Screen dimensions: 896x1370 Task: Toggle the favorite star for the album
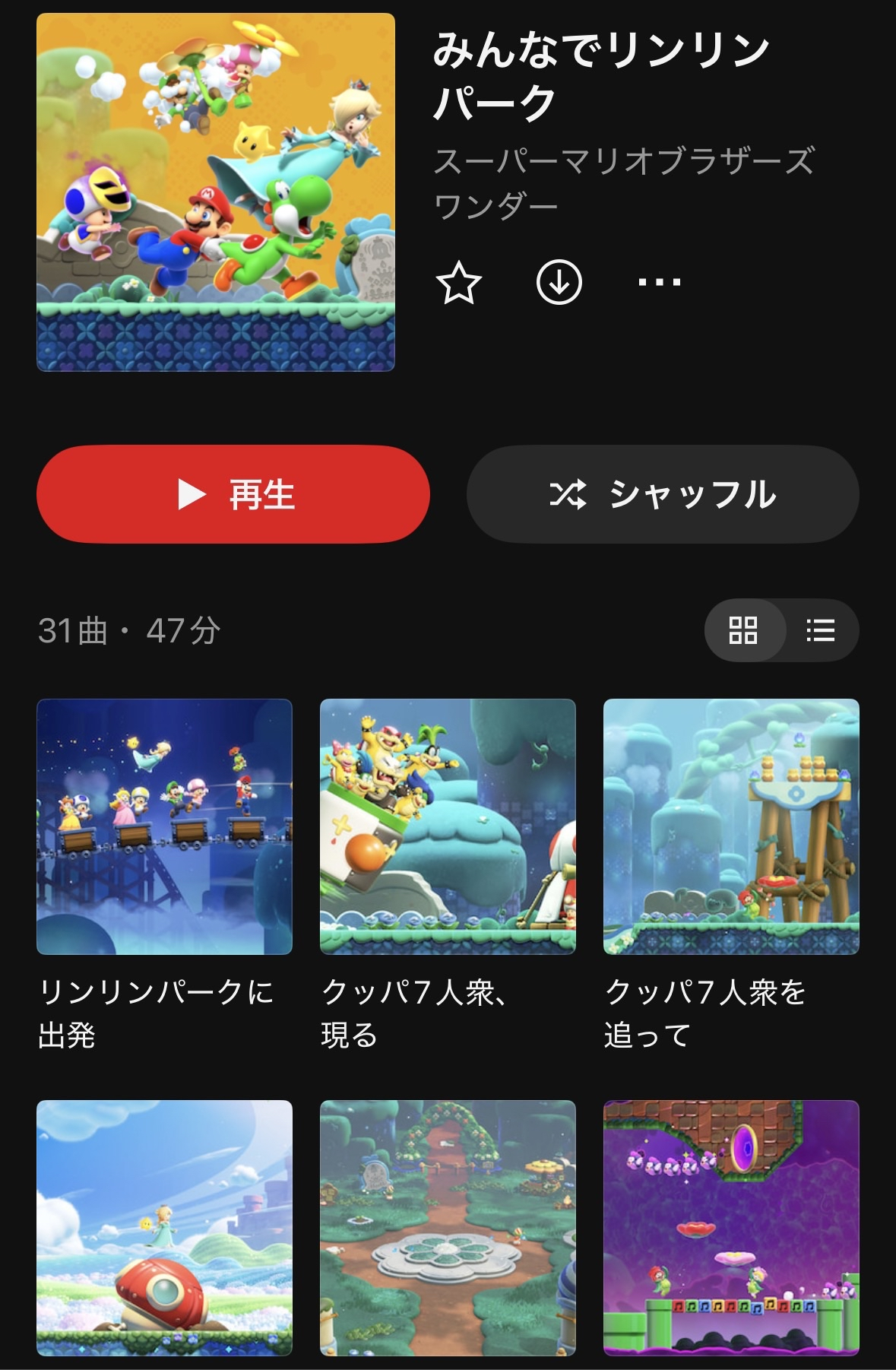click(x=458, y=282)
